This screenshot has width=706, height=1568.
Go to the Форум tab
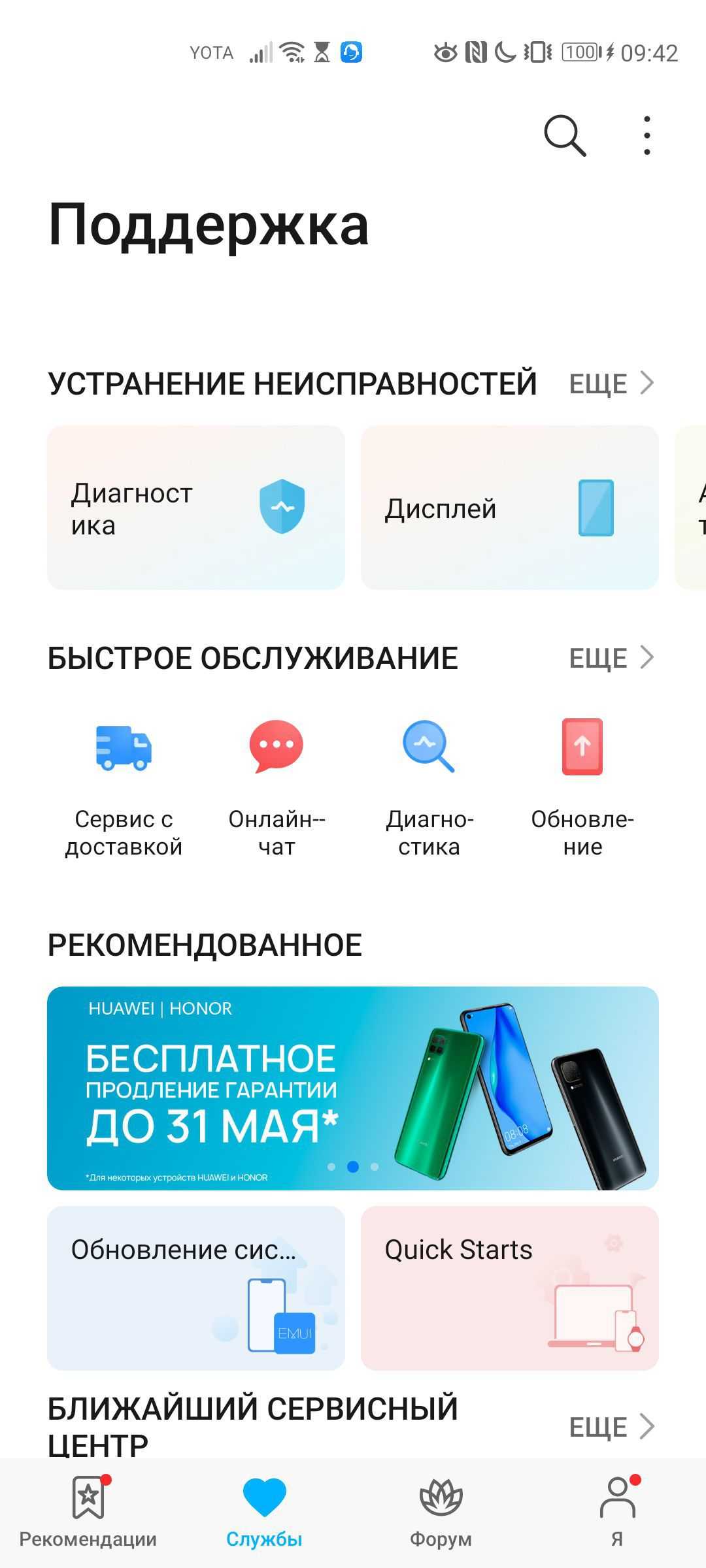[x=441, y=1513]
